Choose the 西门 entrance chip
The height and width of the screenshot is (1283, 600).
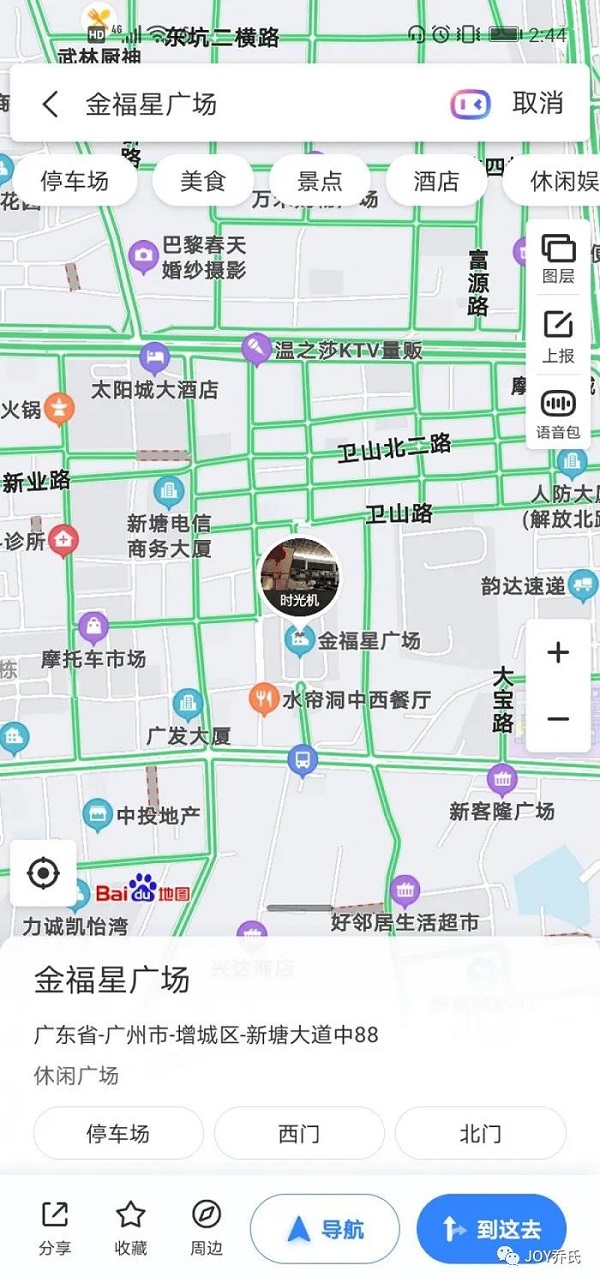point(299,1133)
